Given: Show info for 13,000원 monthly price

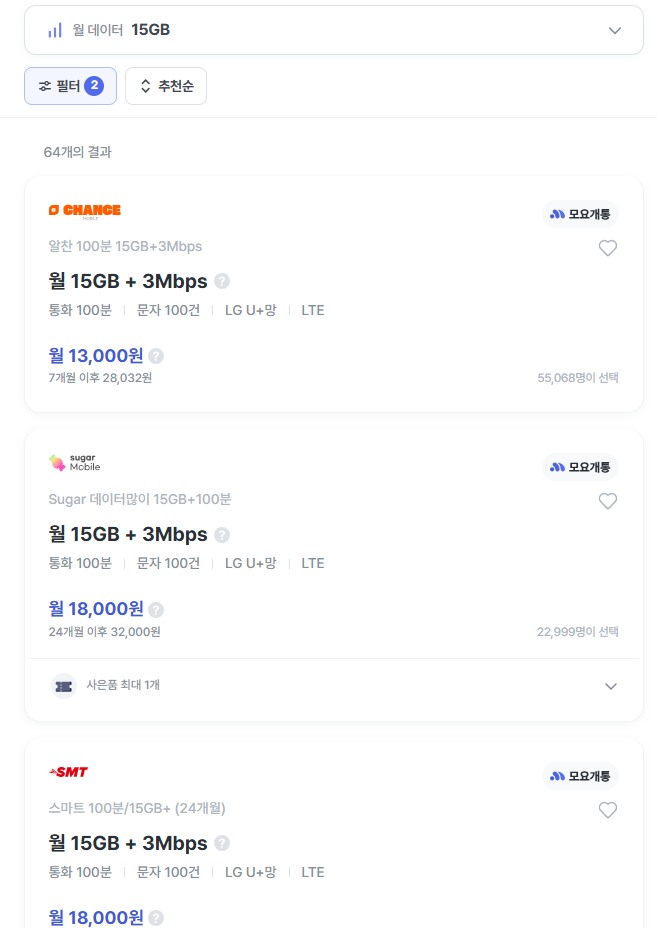Looking at the screenshot, I should pos(156,356).
